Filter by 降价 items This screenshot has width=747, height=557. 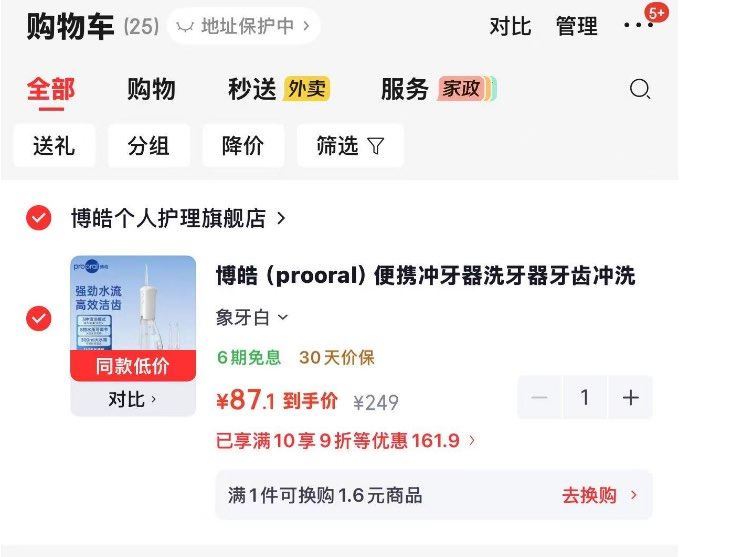click(x=243, y=145)
